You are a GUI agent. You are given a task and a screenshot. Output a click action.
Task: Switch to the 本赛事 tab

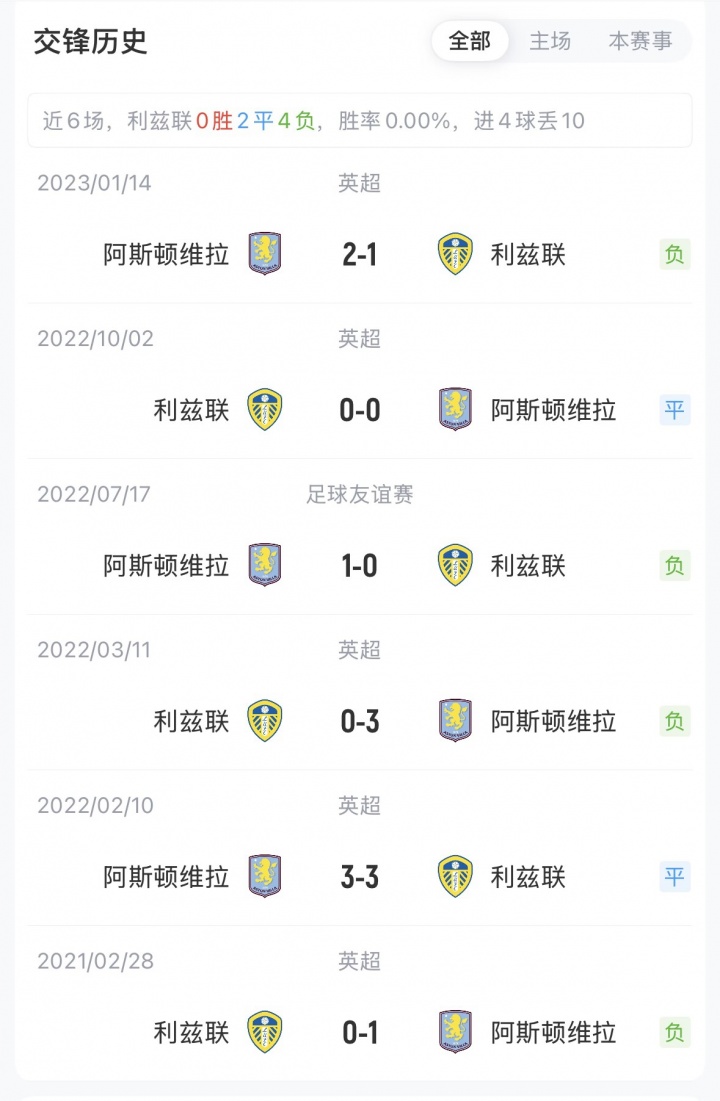point(640,41)
